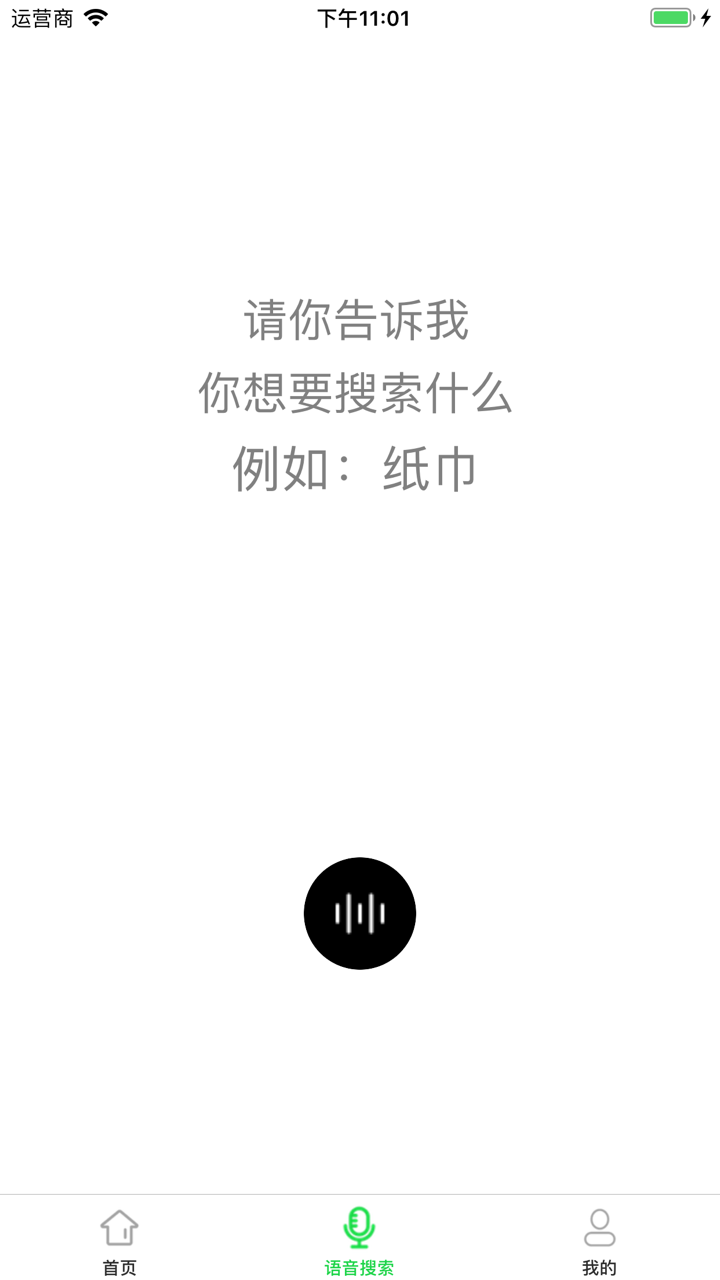Tap the 下午11:01 clock display
Image resolution: width=720 pixels, height=1280 pixels.
360,17
